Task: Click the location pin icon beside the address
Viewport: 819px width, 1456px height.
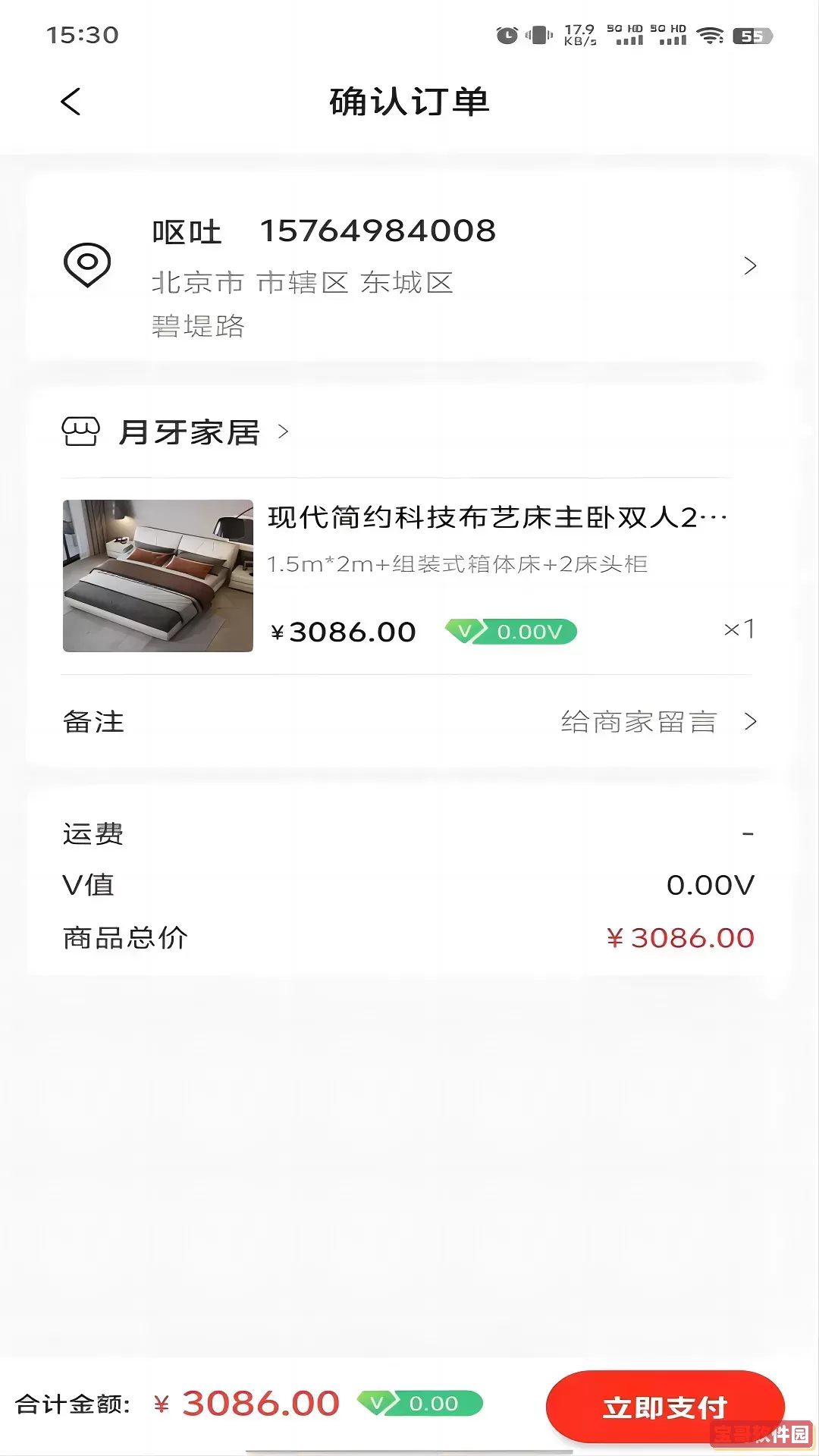Action: [x=86, y=265]
